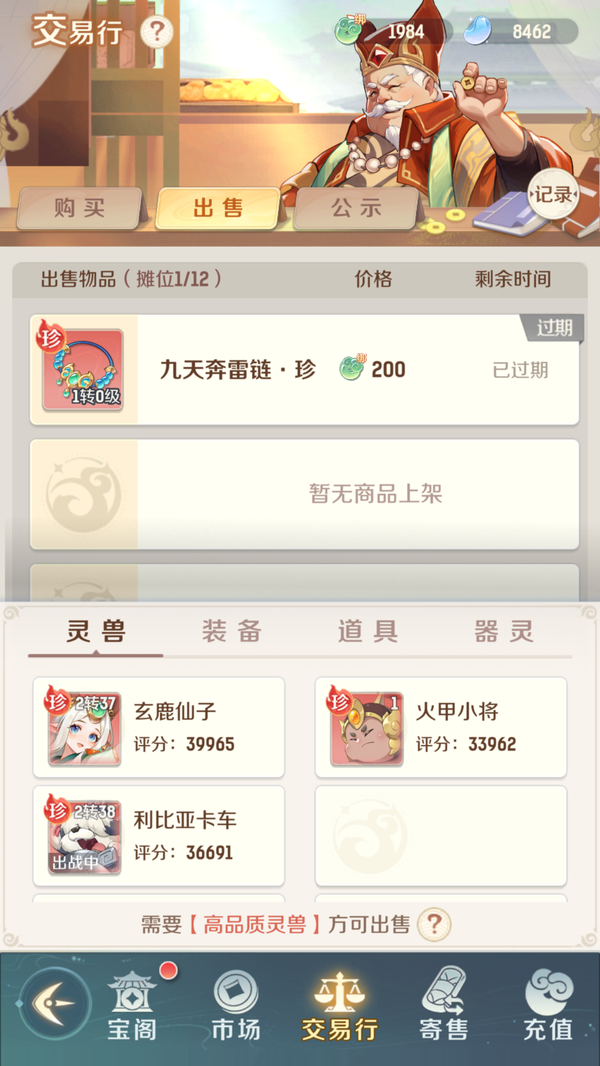Select the 出售 tab
Image resolution: width=600 pixels, height=1066 pixels.
point(218,208)
